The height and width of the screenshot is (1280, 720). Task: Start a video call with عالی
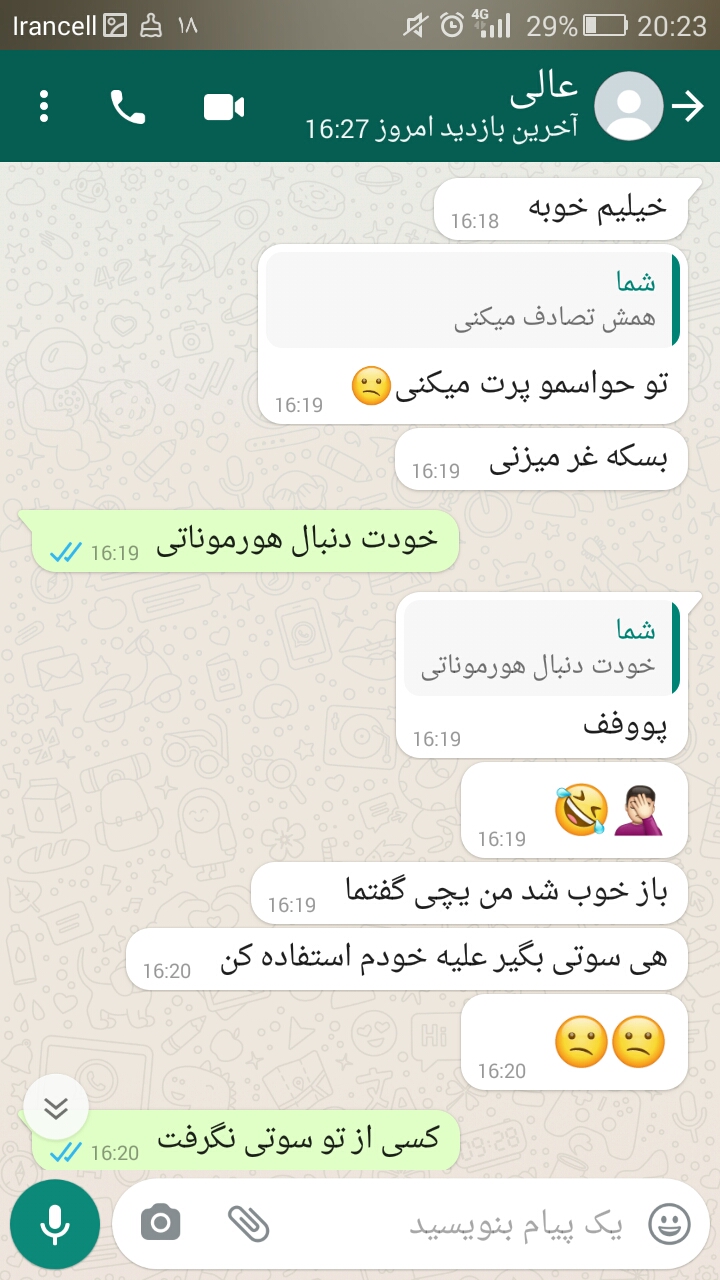pos(224,107)
